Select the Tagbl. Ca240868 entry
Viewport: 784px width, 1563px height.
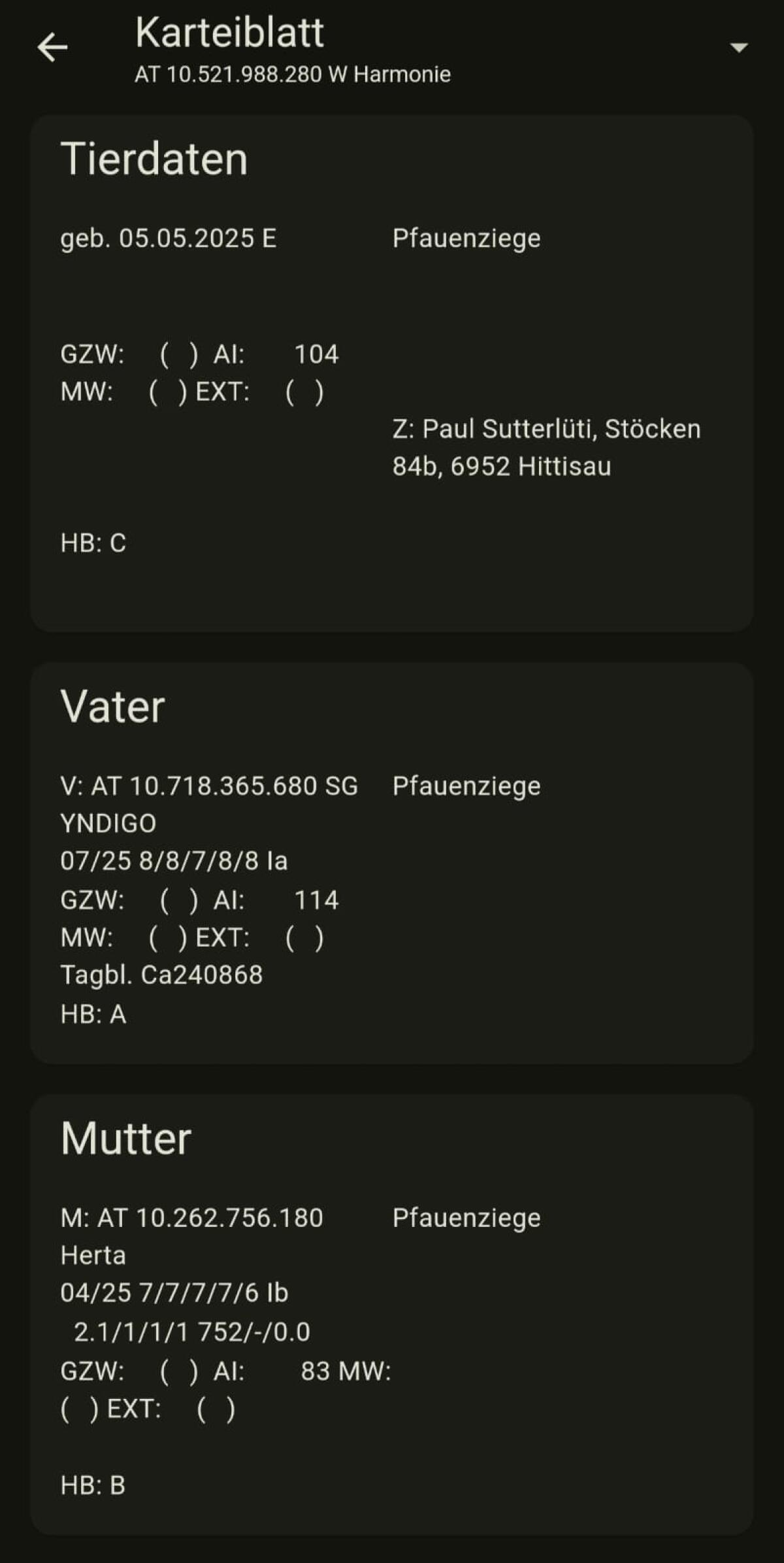point(161,975)
